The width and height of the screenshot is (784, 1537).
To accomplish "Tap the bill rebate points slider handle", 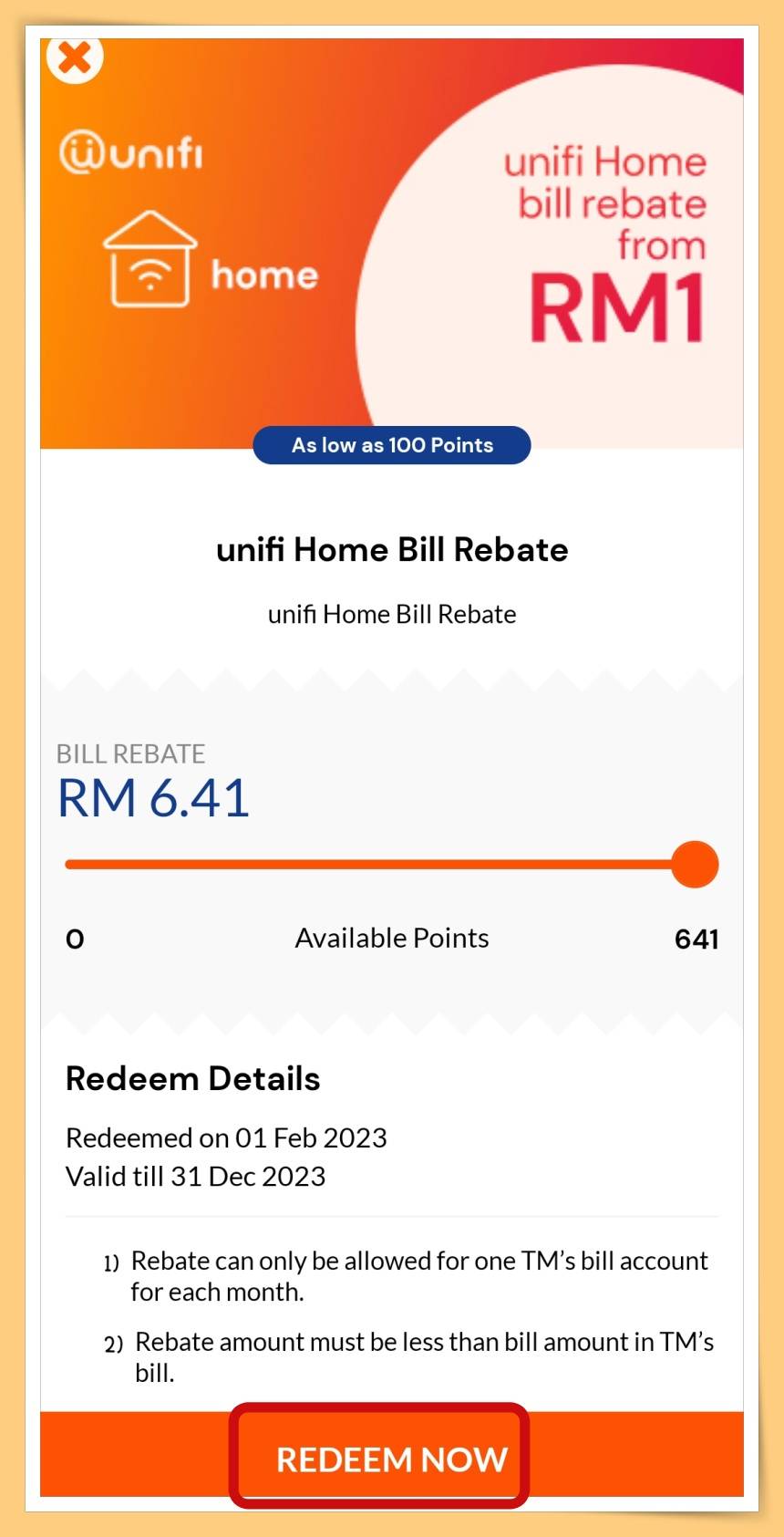I will [x=695, y=865].
